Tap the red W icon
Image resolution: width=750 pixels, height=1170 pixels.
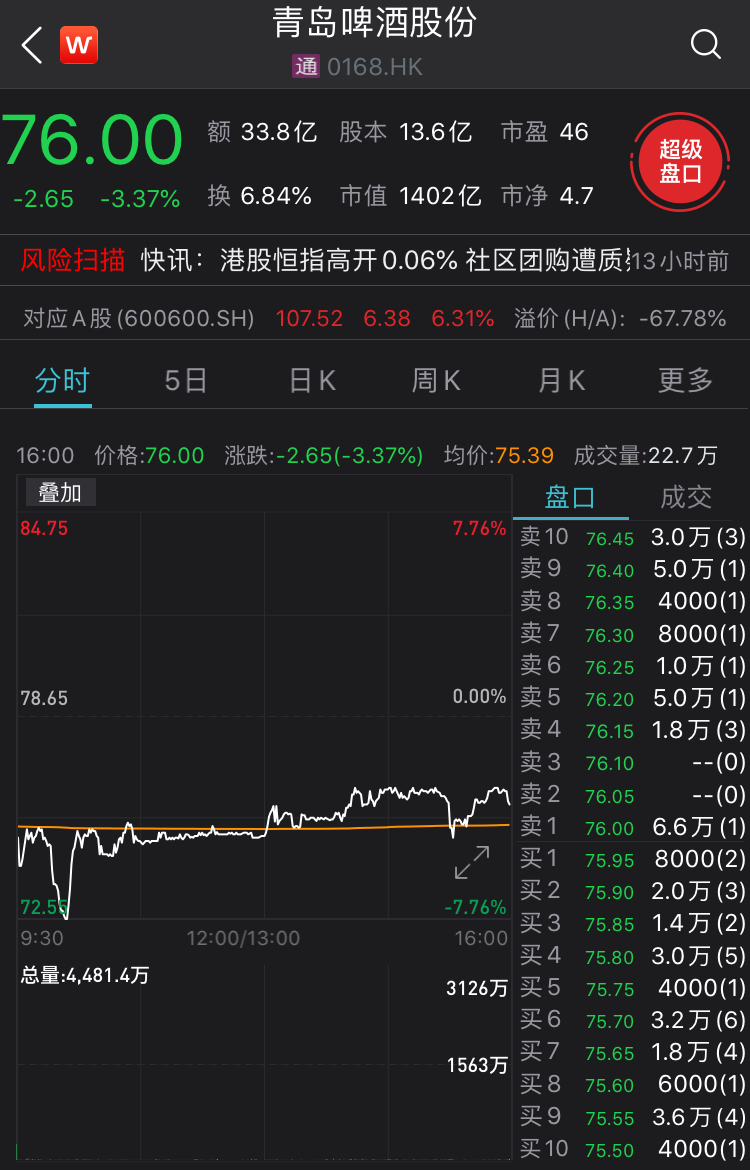point(79,46)
